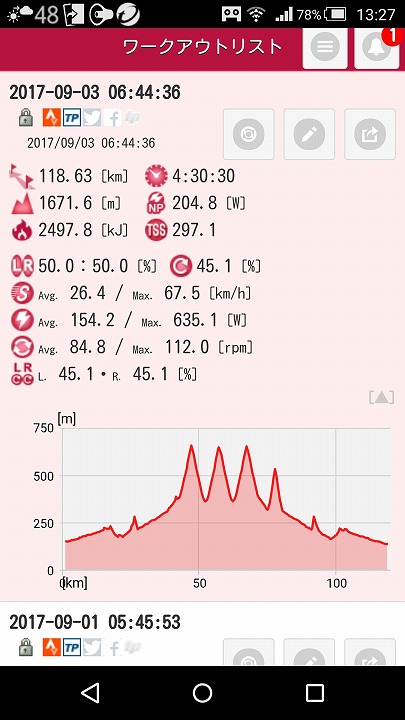Tap the Twitter icon under 2017-09-03 workout
The height and width of the screenshot is (720, 405).
(x=92, y=118)
